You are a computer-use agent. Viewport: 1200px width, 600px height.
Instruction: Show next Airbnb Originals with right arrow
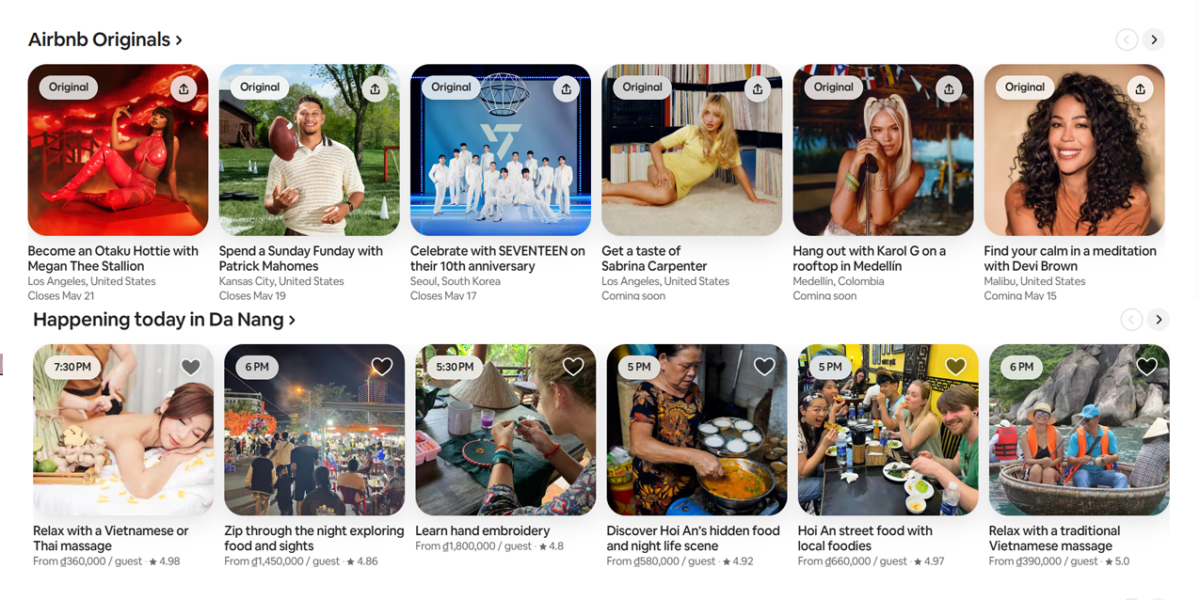pyautogui.click(x=1154, y=40)
